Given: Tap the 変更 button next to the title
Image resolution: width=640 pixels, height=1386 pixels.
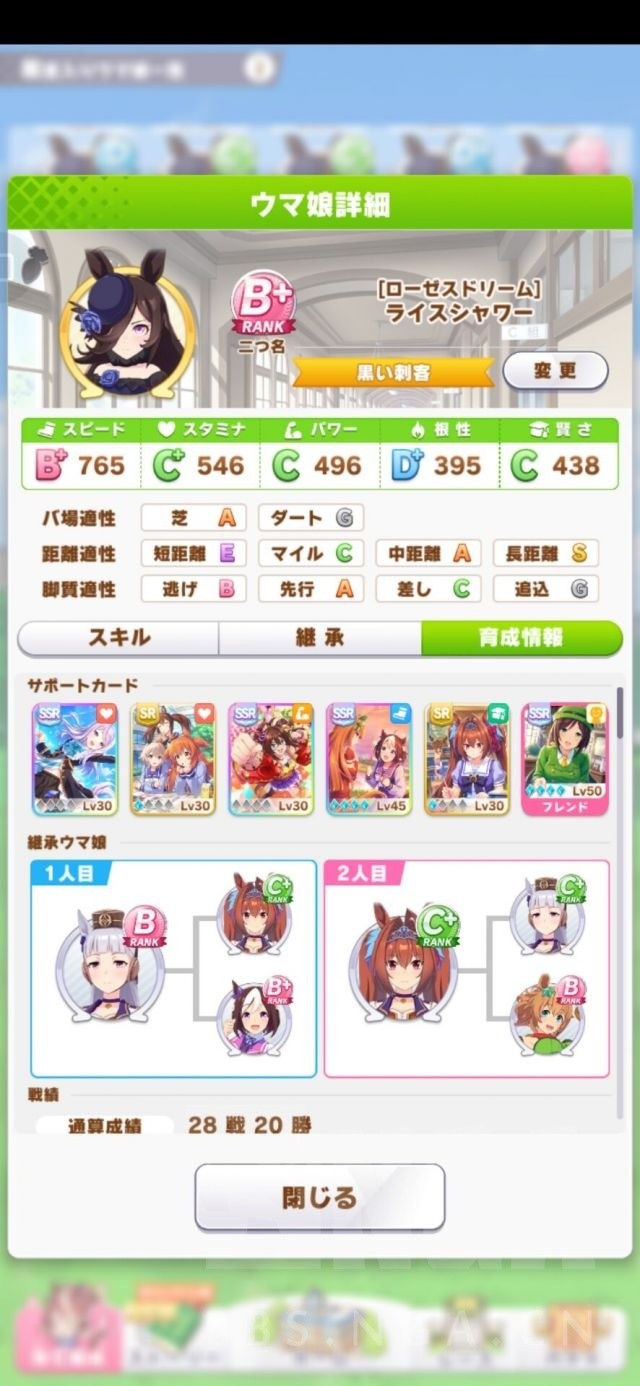Looking at the screenshot, I should pyautogui.click(x=554, y=371).
